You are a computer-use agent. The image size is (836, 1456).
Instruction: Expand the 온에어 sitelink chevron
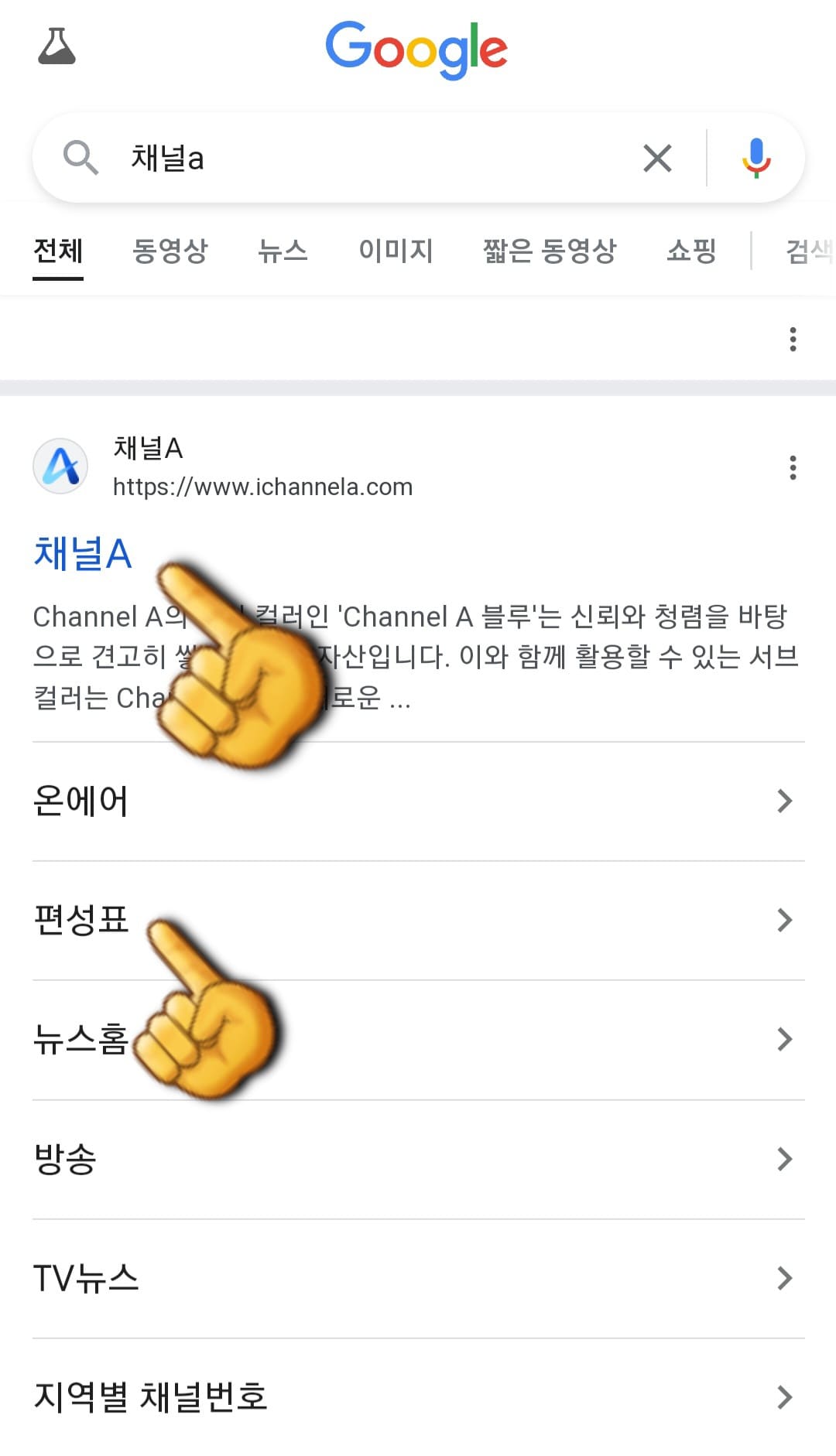(x=785, y=801)
